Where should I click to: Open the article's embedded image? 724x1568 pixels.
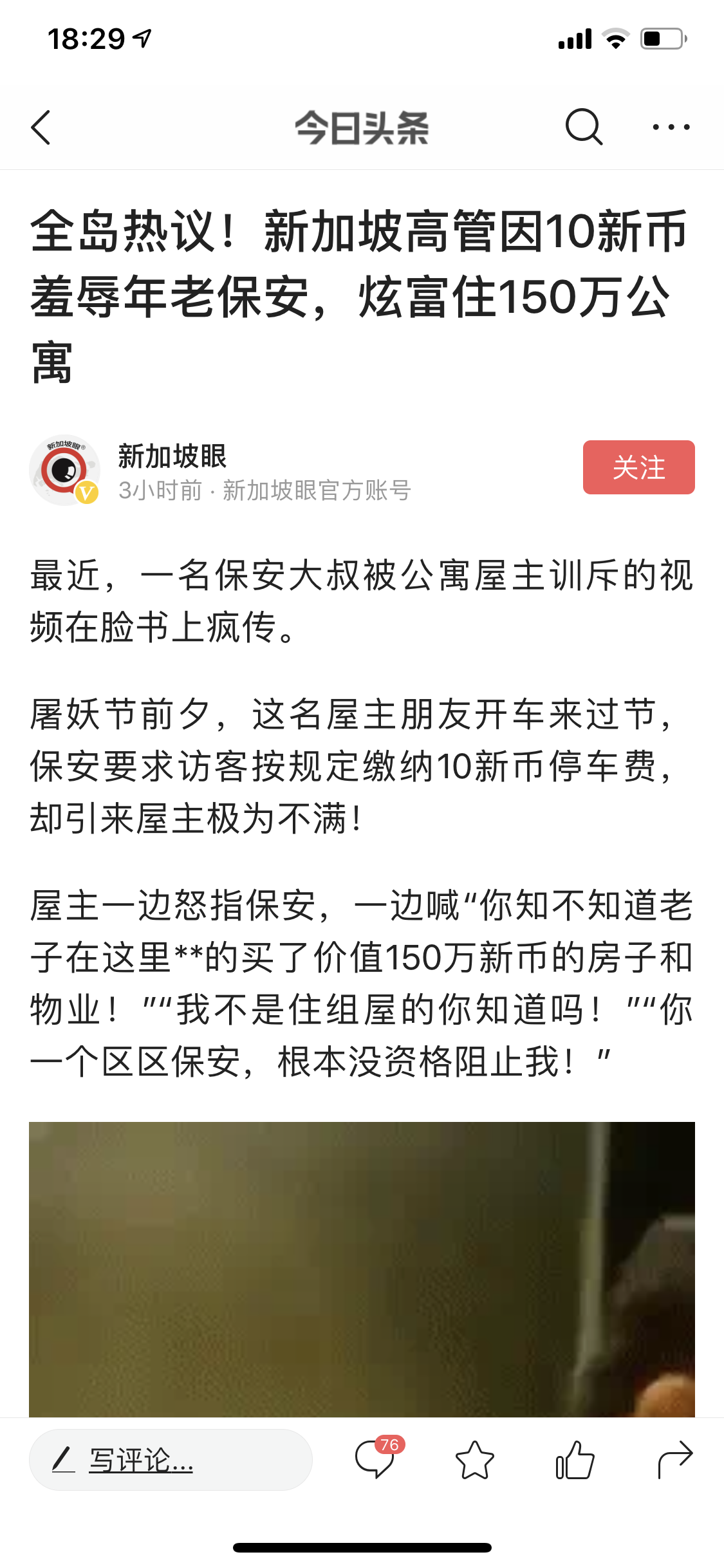362,1269
